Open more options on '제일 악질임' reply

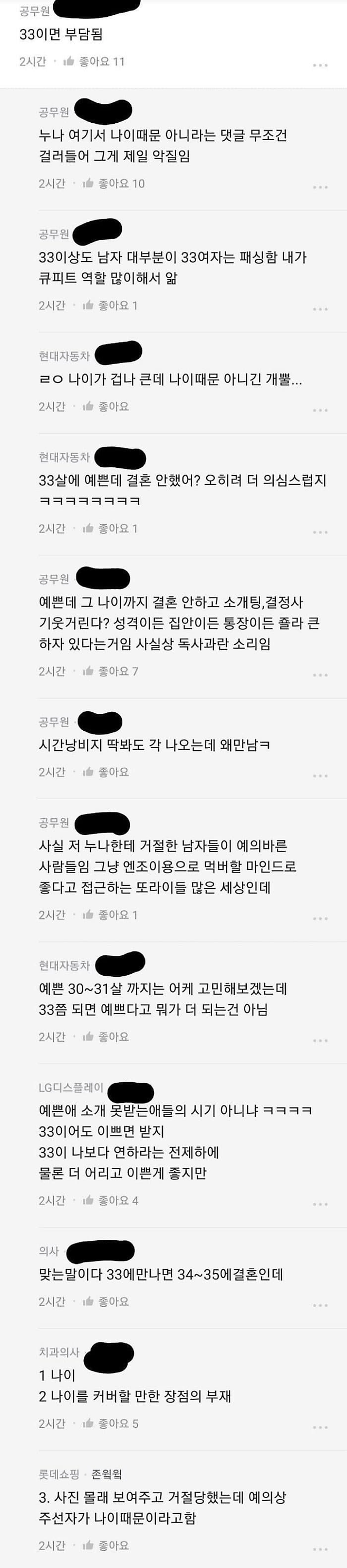coord(320,187)
